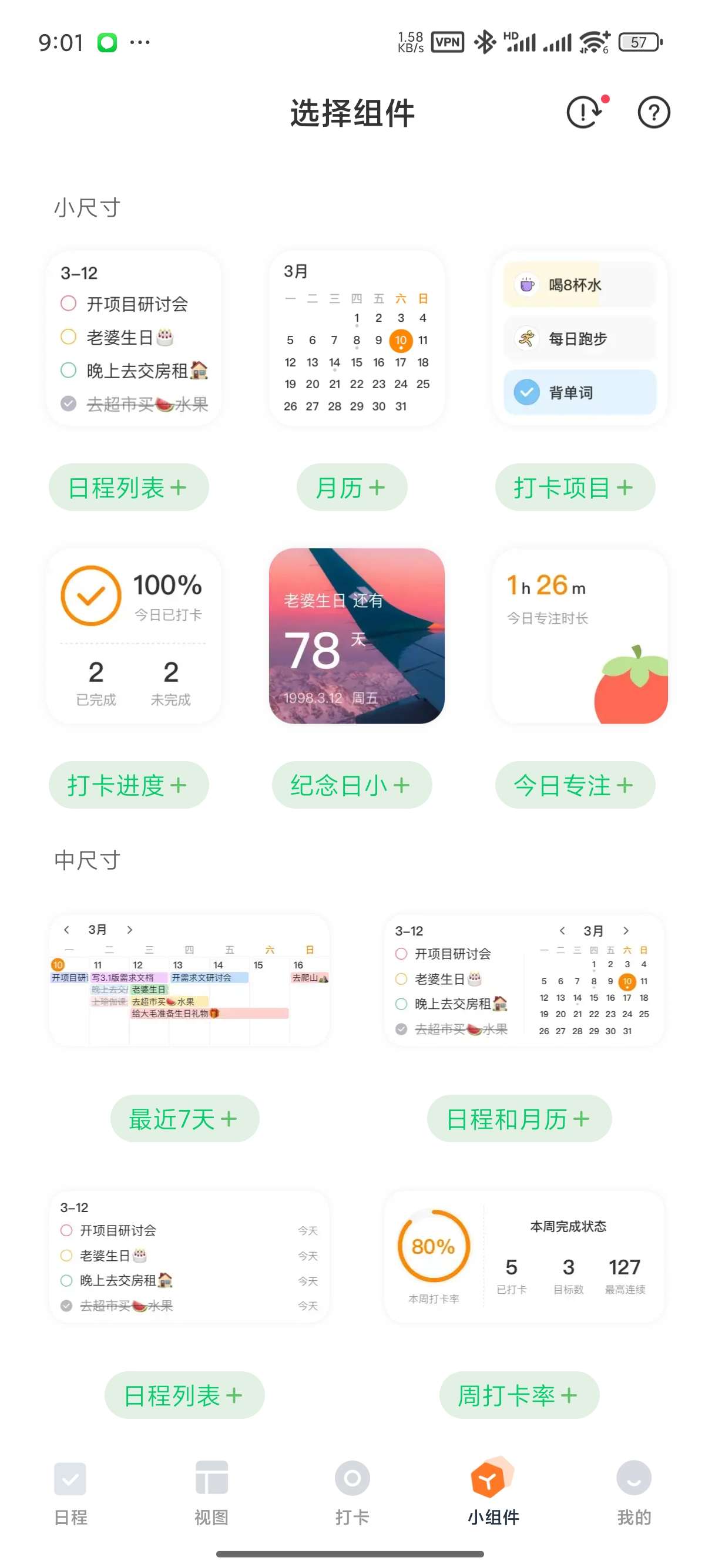
Task: Switch to the 日程 tab
Action: coord(70,1492)
